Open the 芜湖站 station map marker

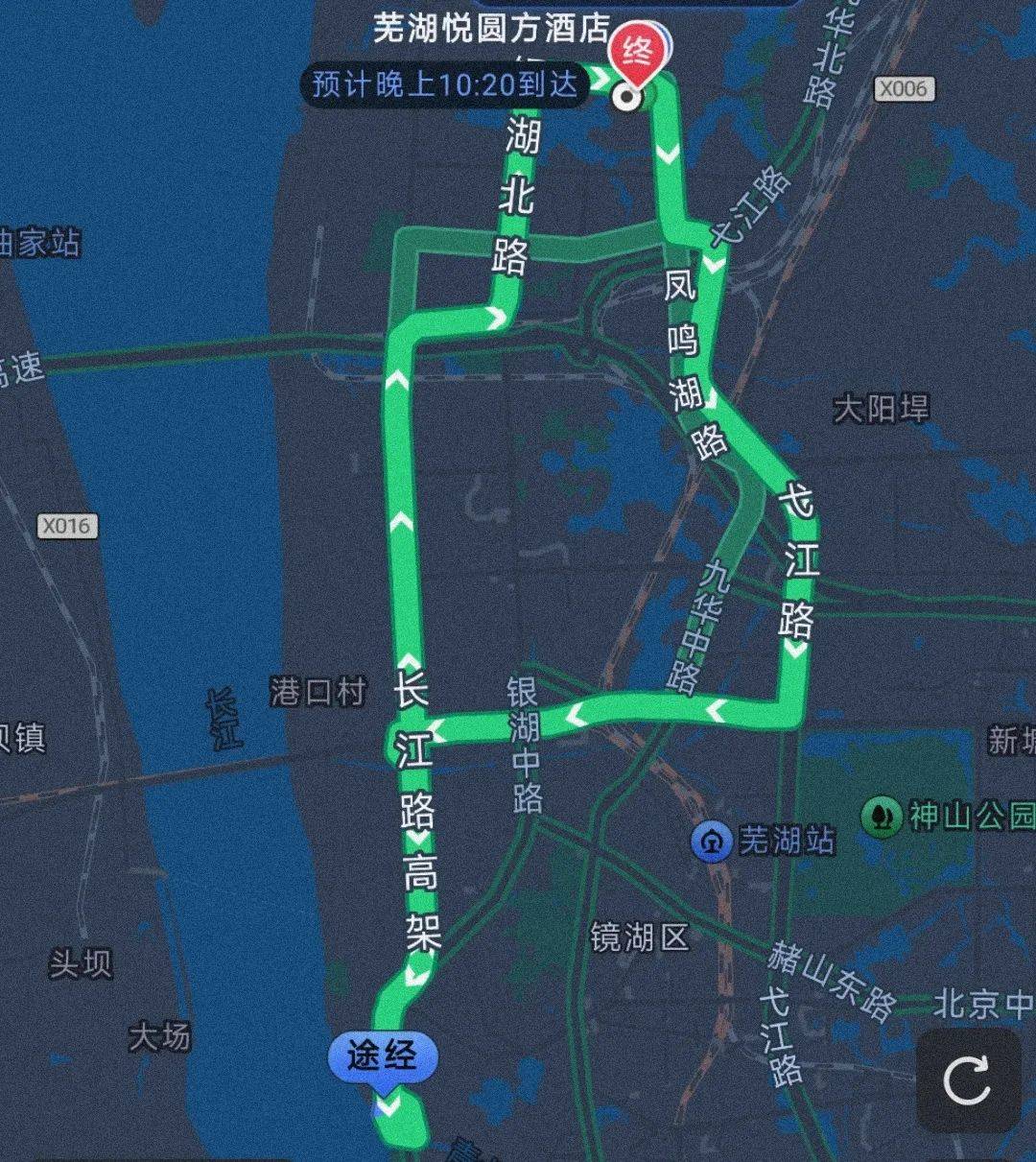(x=711, y=842)
